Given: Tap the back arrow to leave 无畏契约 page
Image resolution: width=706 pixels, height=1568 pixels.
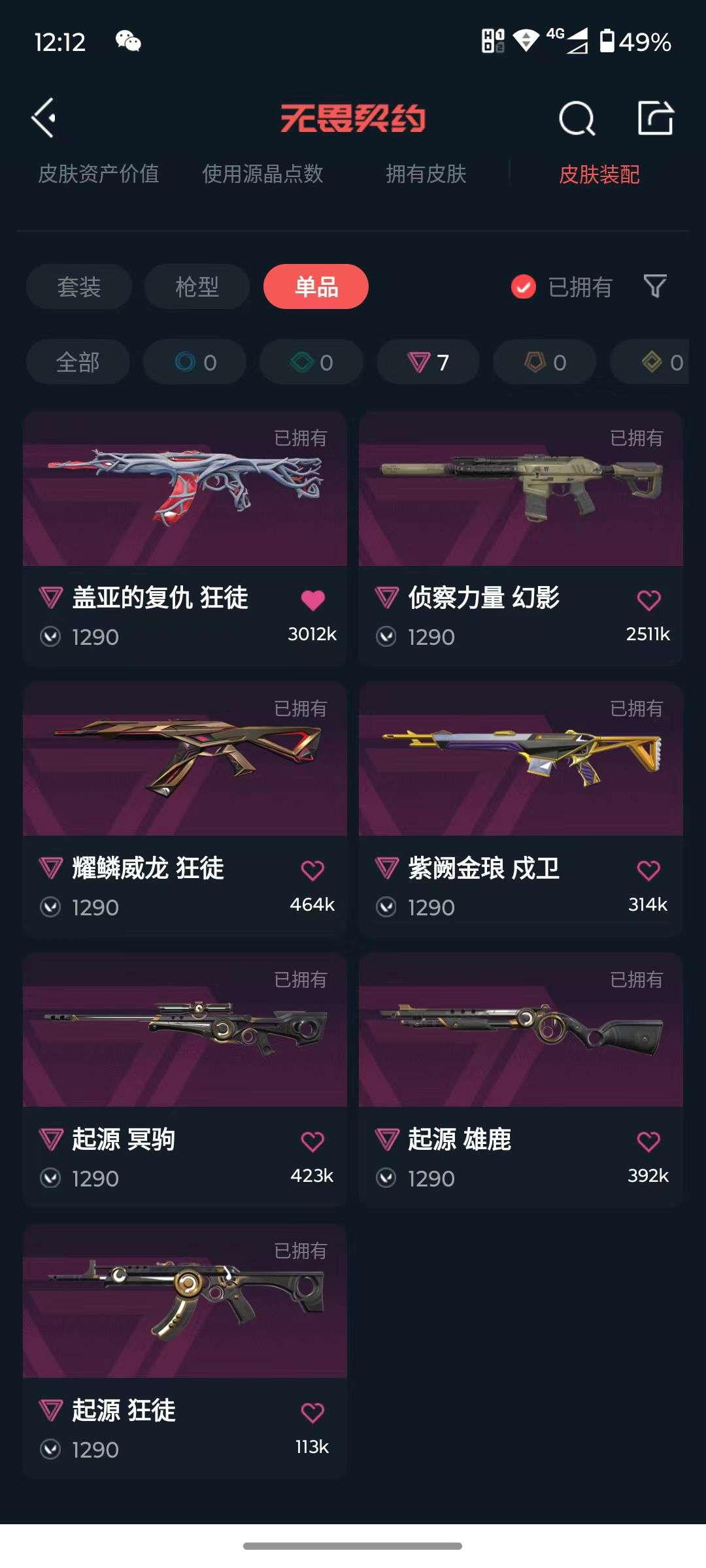Looking at the screenshot, I should 44,116.
